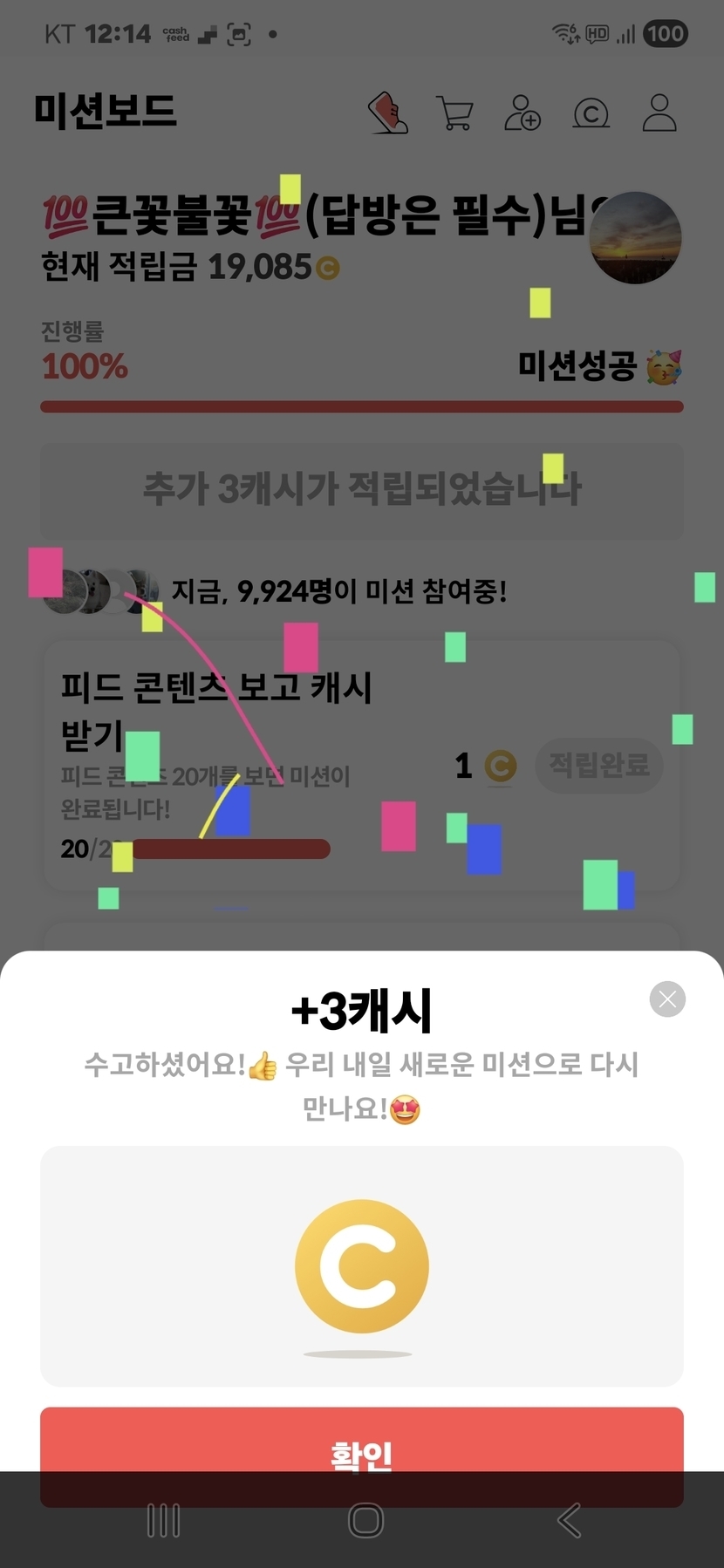
Task: Go back using system navigation
Action: point(569,1520)
